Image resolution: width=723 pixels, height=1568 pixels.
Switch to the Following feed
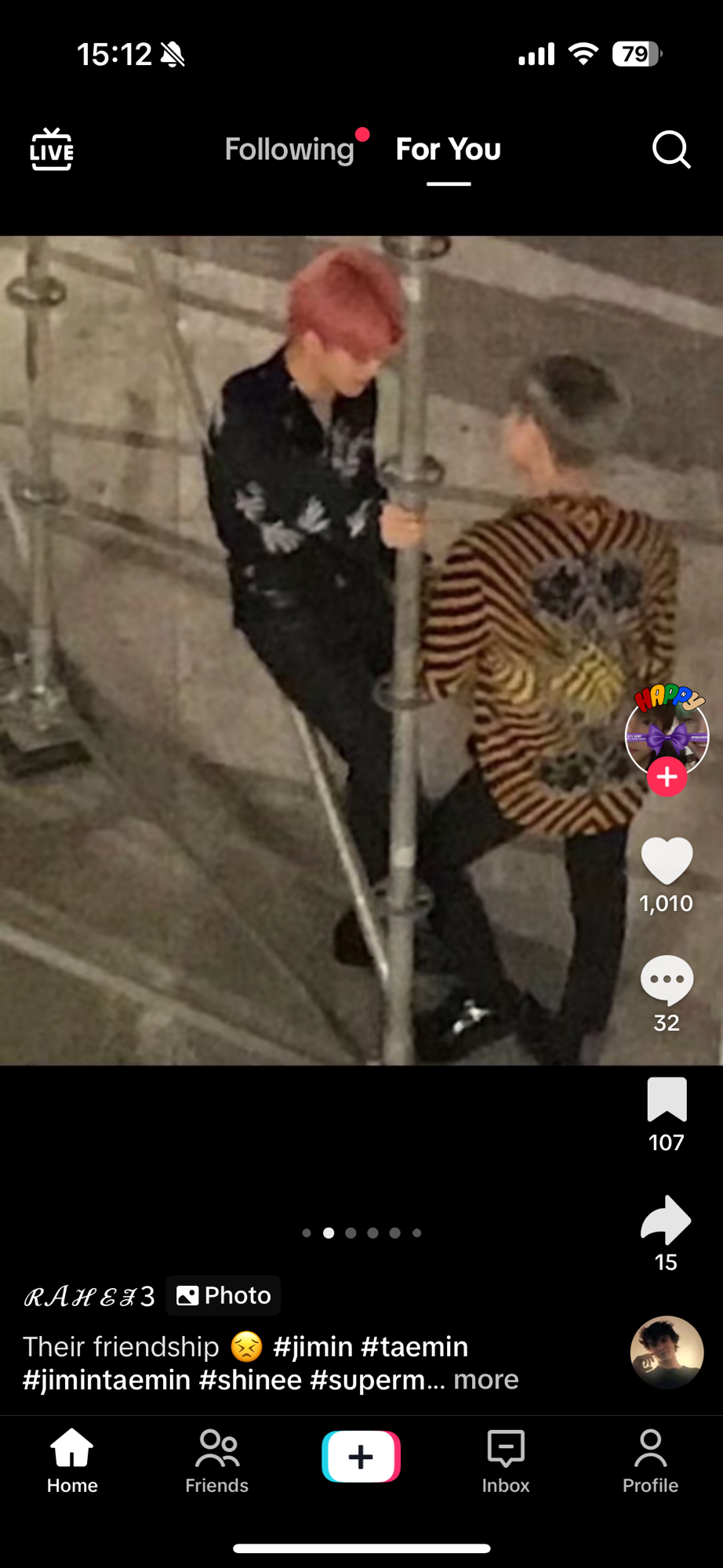click(289, 149)
